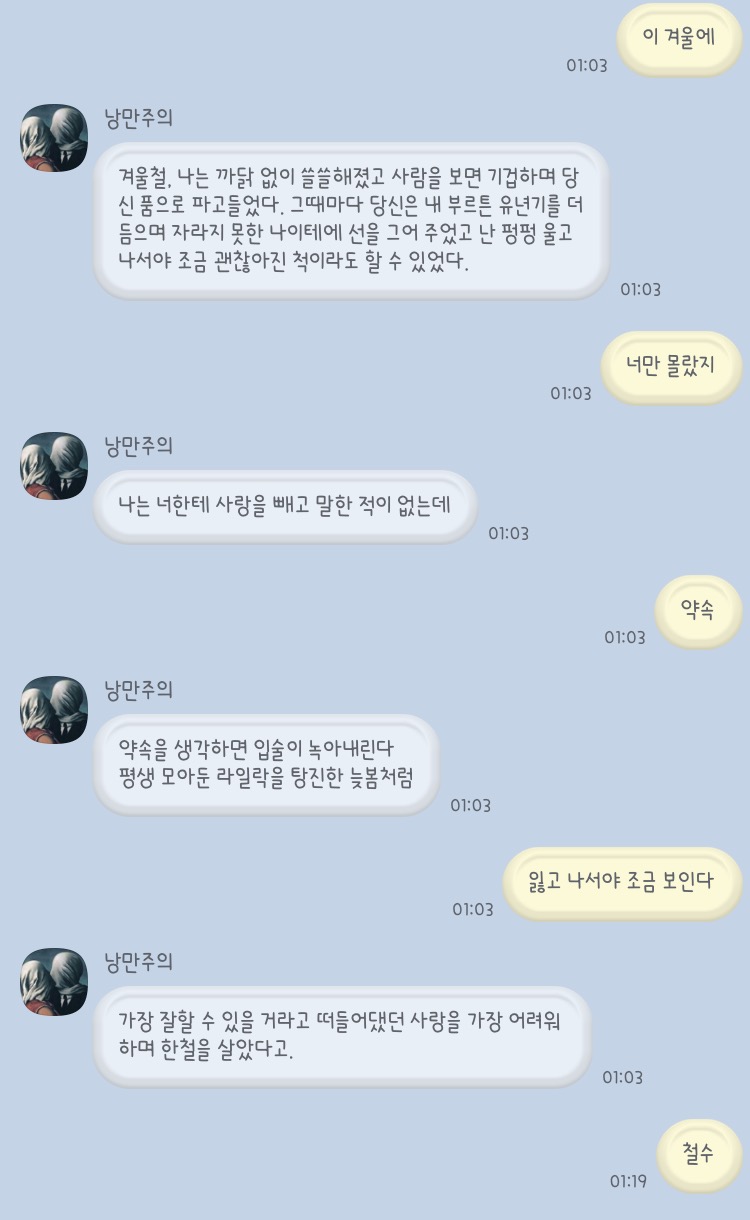The height and width of the screenshot is (1220, 750).
Task: Open 낭만주의's profile picture beside the 겨울철 message
Action: click(54, 138)
